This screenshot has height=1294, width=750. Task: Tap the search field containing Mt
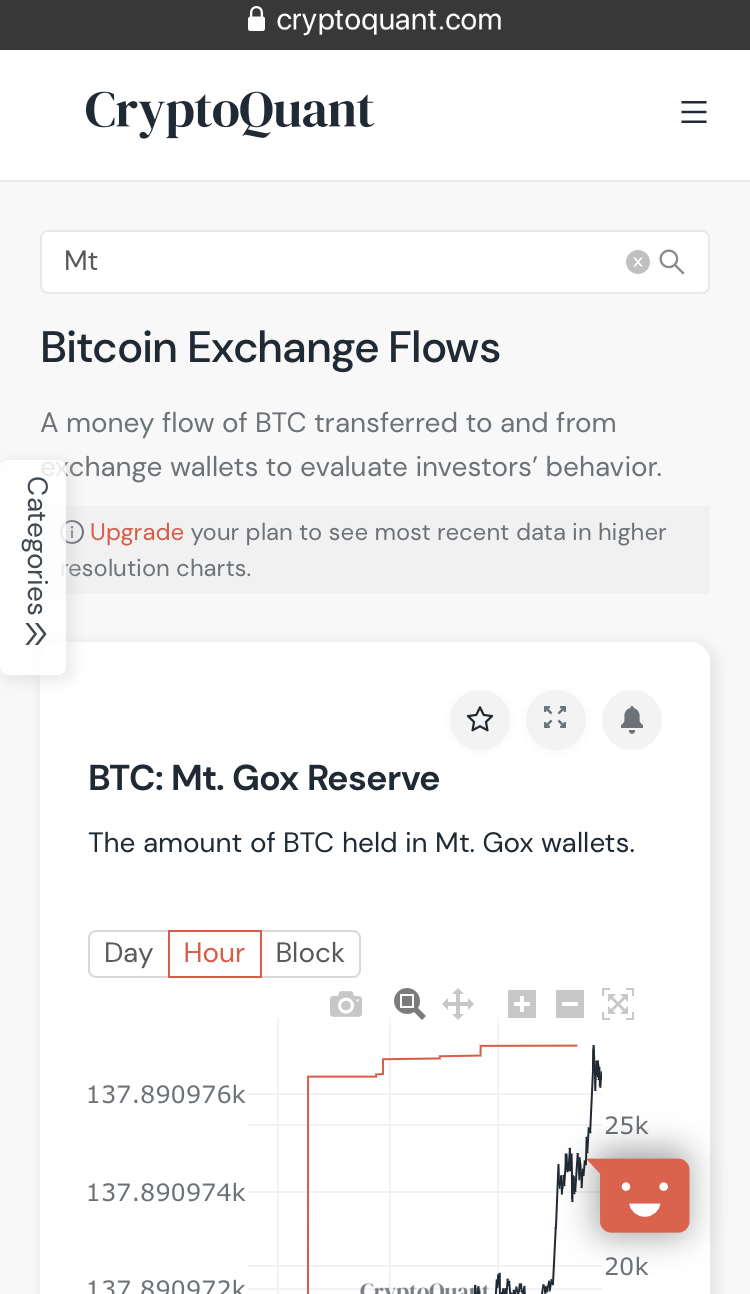tap(330, 262)
